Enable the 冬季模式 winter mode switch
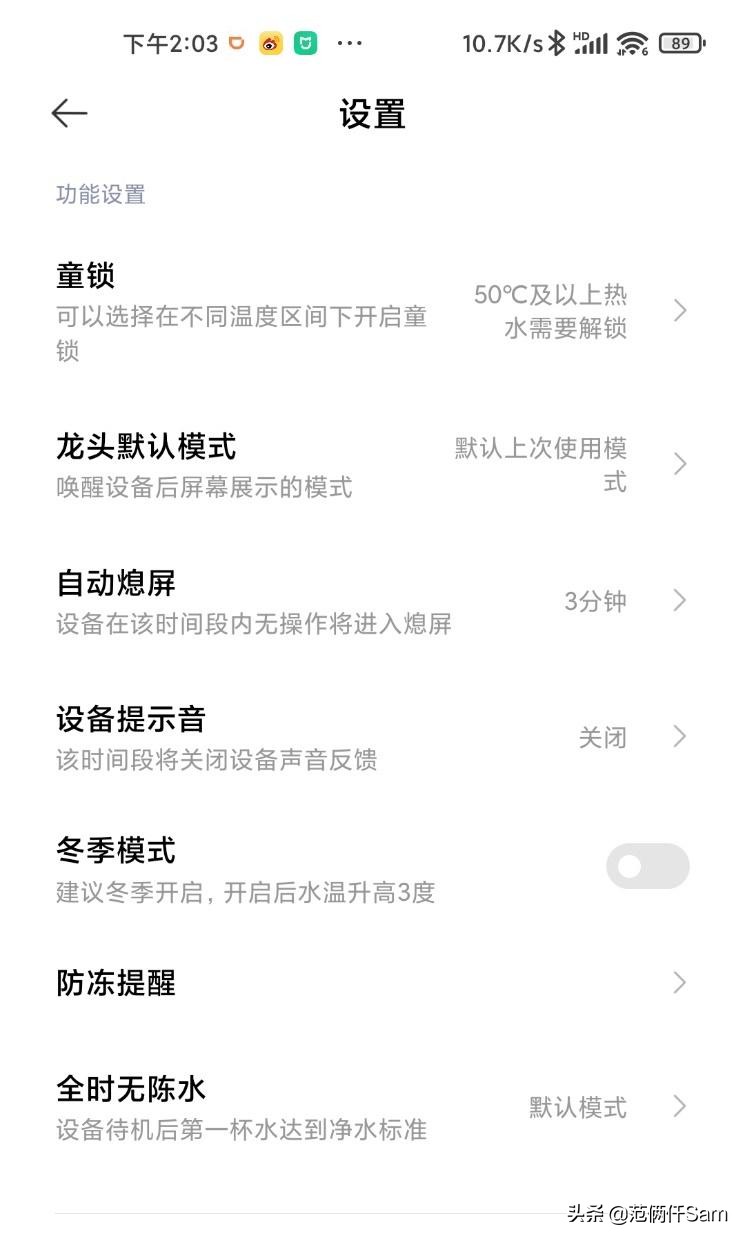This screenshot has height=1240, width=745. (x=647, y=866)
